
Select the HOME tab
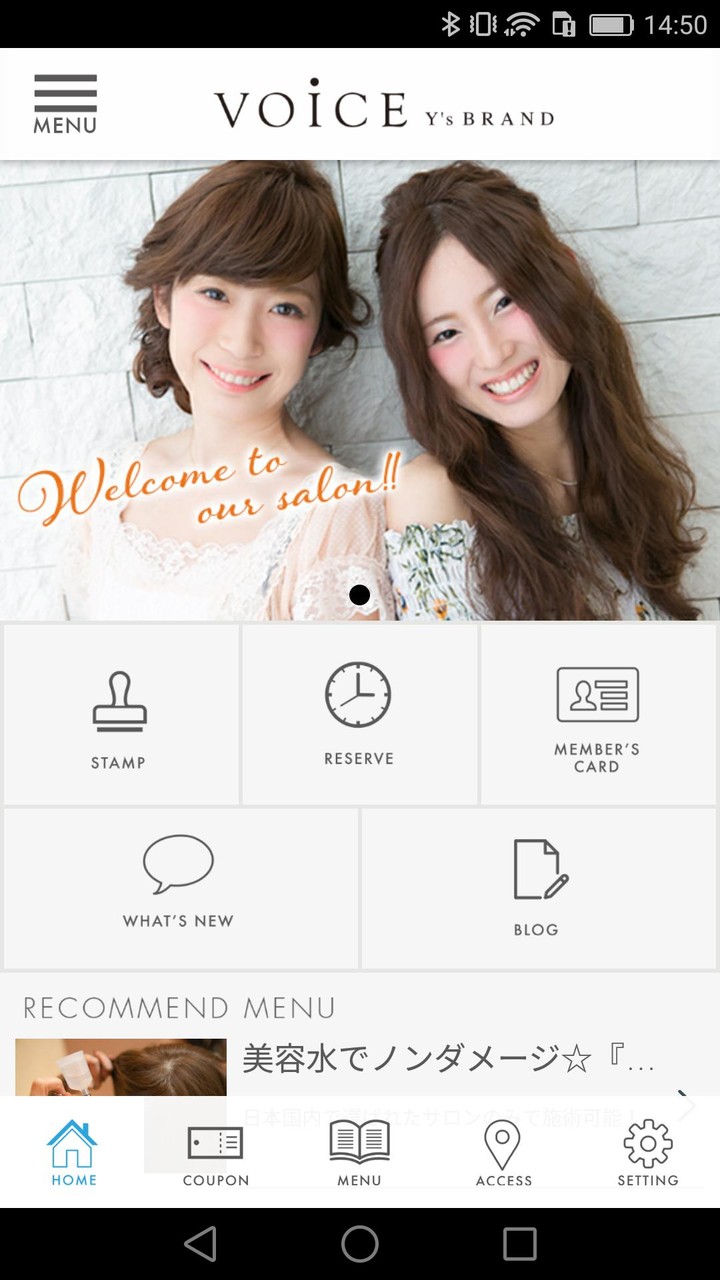coord(71,1150)
